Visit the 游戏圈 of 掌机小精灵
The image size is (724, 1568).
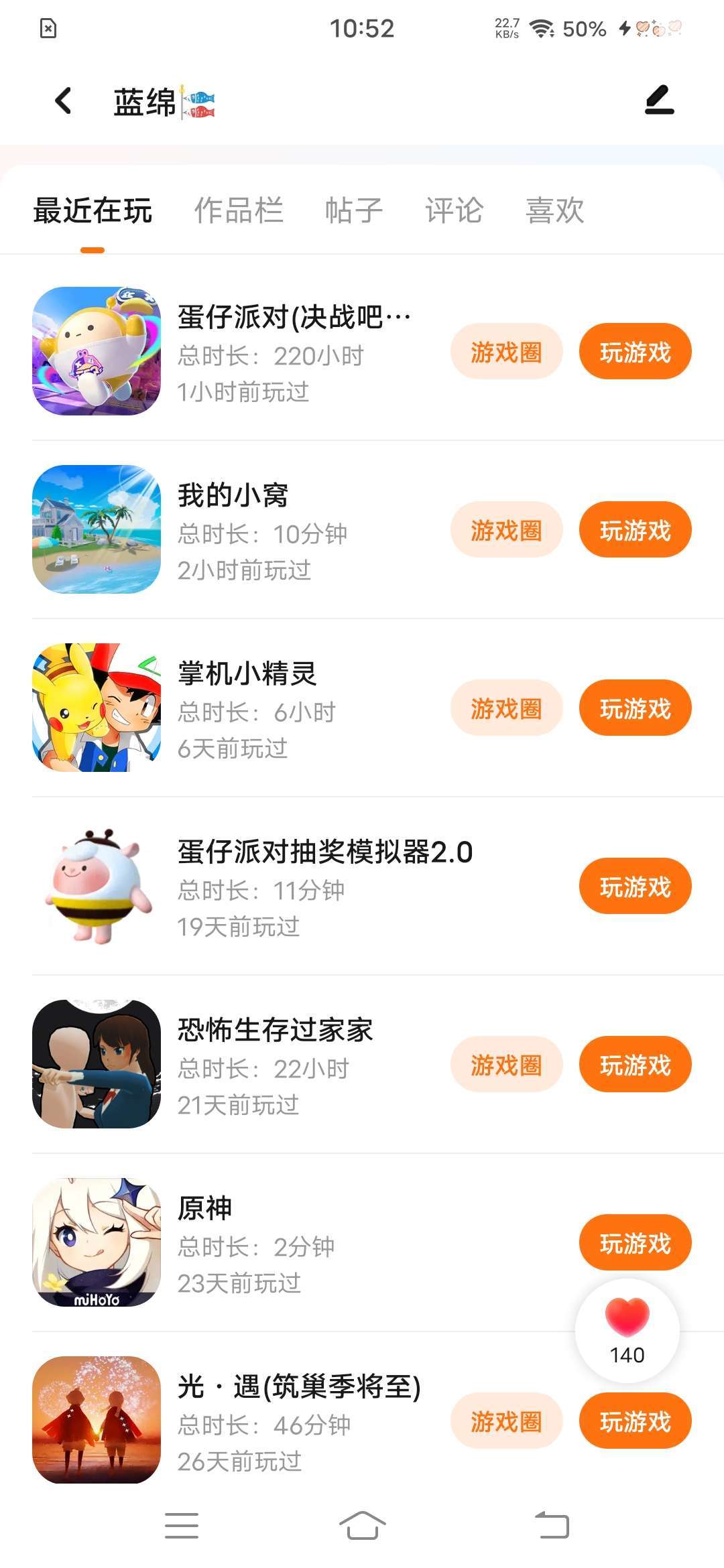[x=506, y=708]
